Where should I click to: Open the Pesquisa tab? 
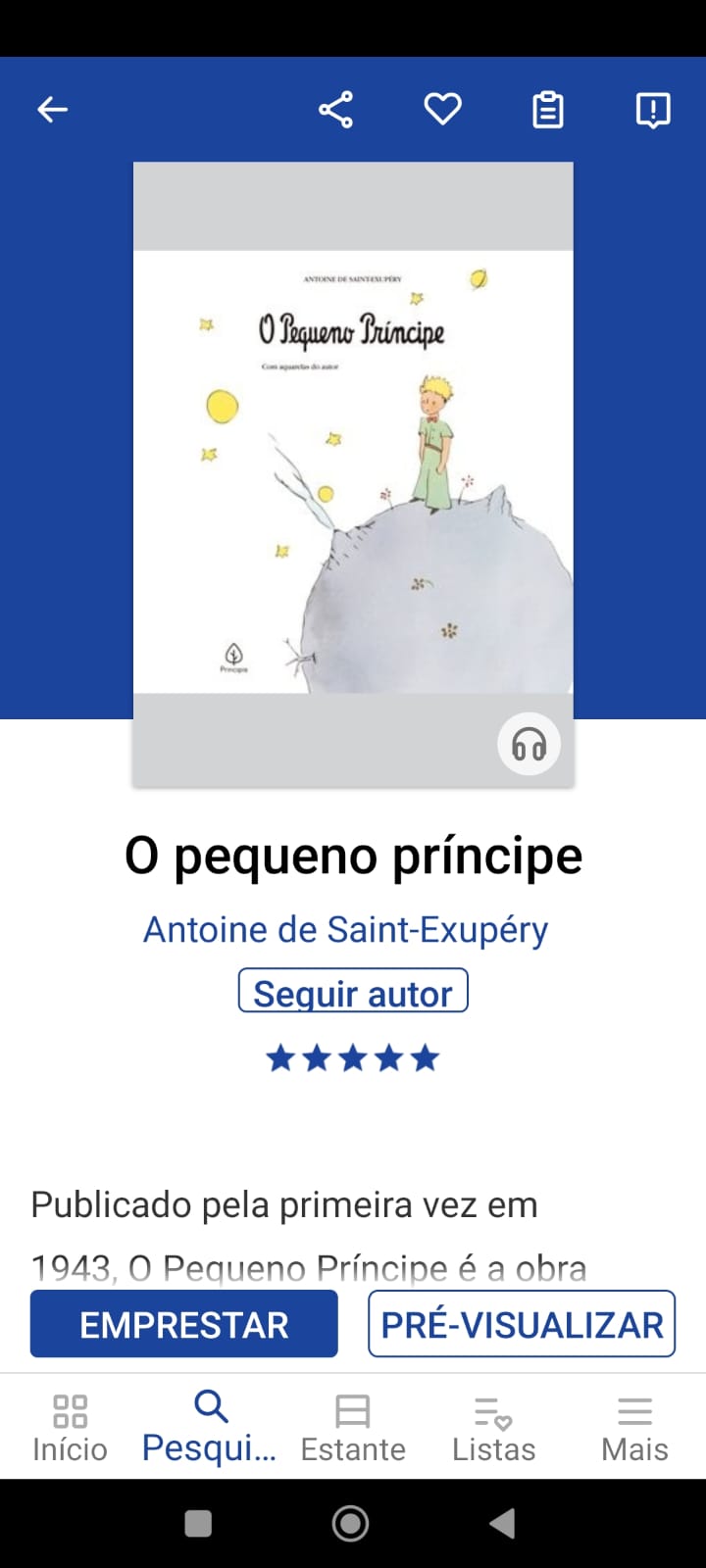coord(210,1429)
